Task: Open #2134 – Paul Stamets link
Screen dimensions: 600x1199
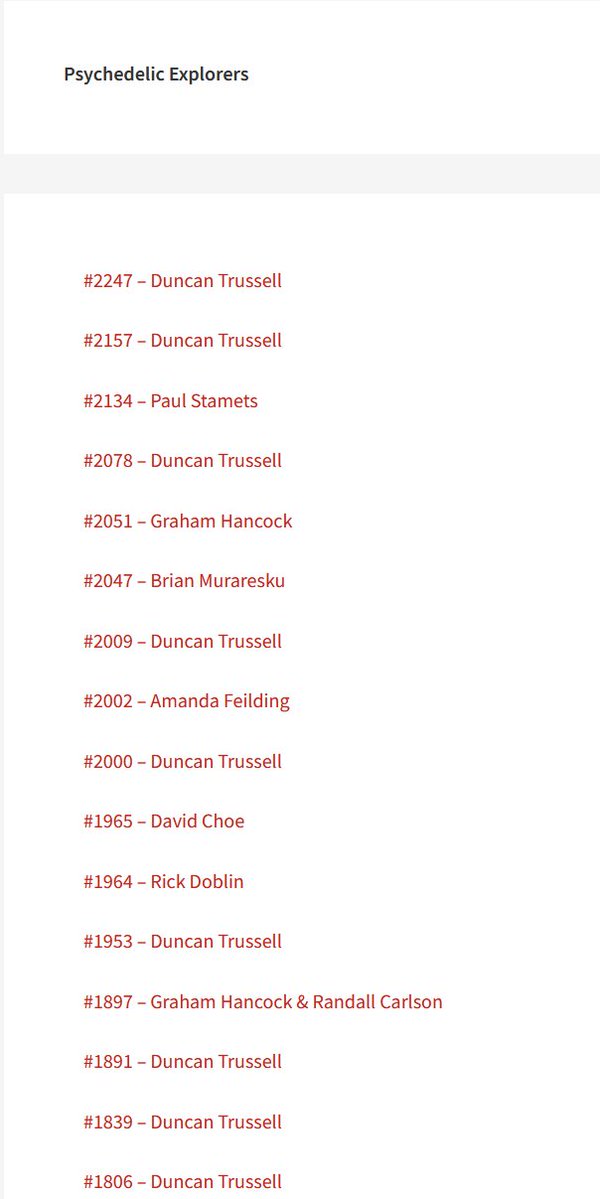Action: pos(170,401)
